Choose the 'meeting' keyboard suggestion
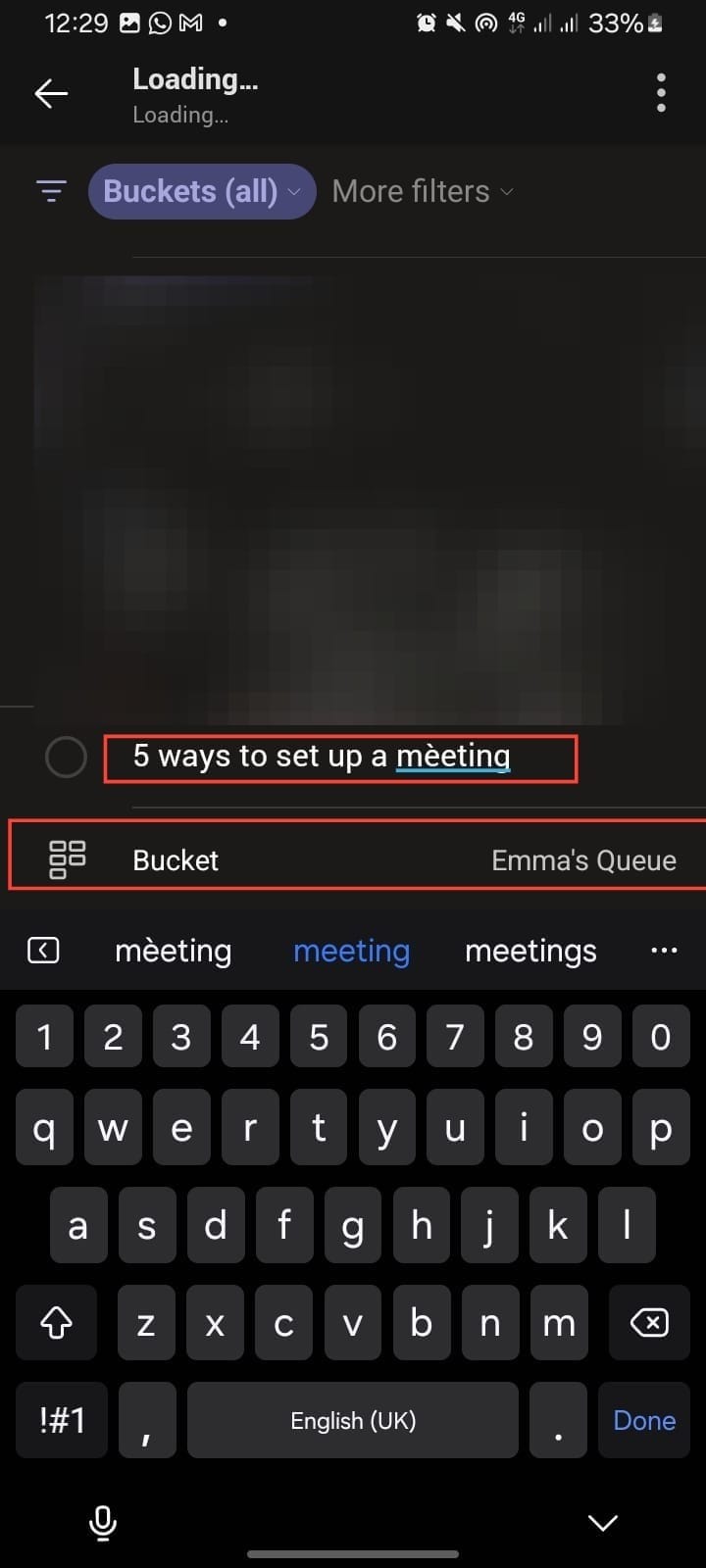Viewport: 706px width, 1568px height. click(x=351, y=951)
